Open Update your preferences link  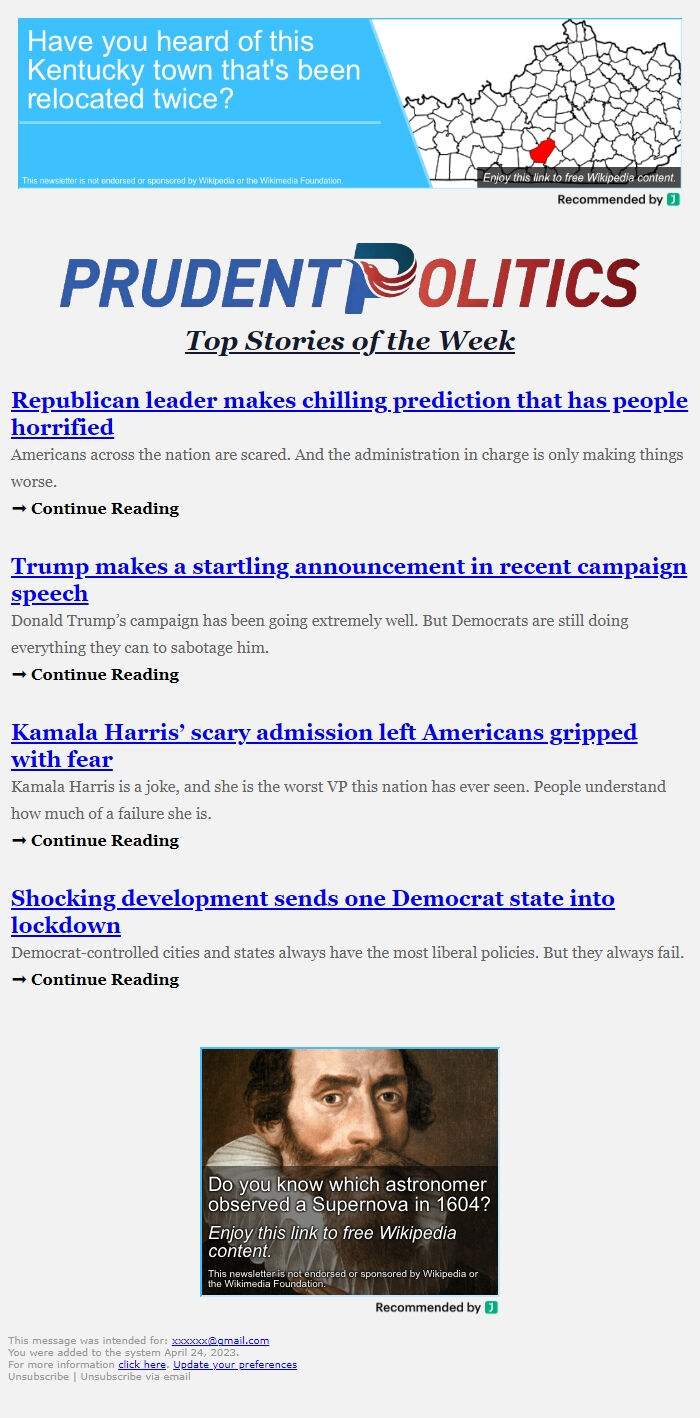tap(235, 1365)
